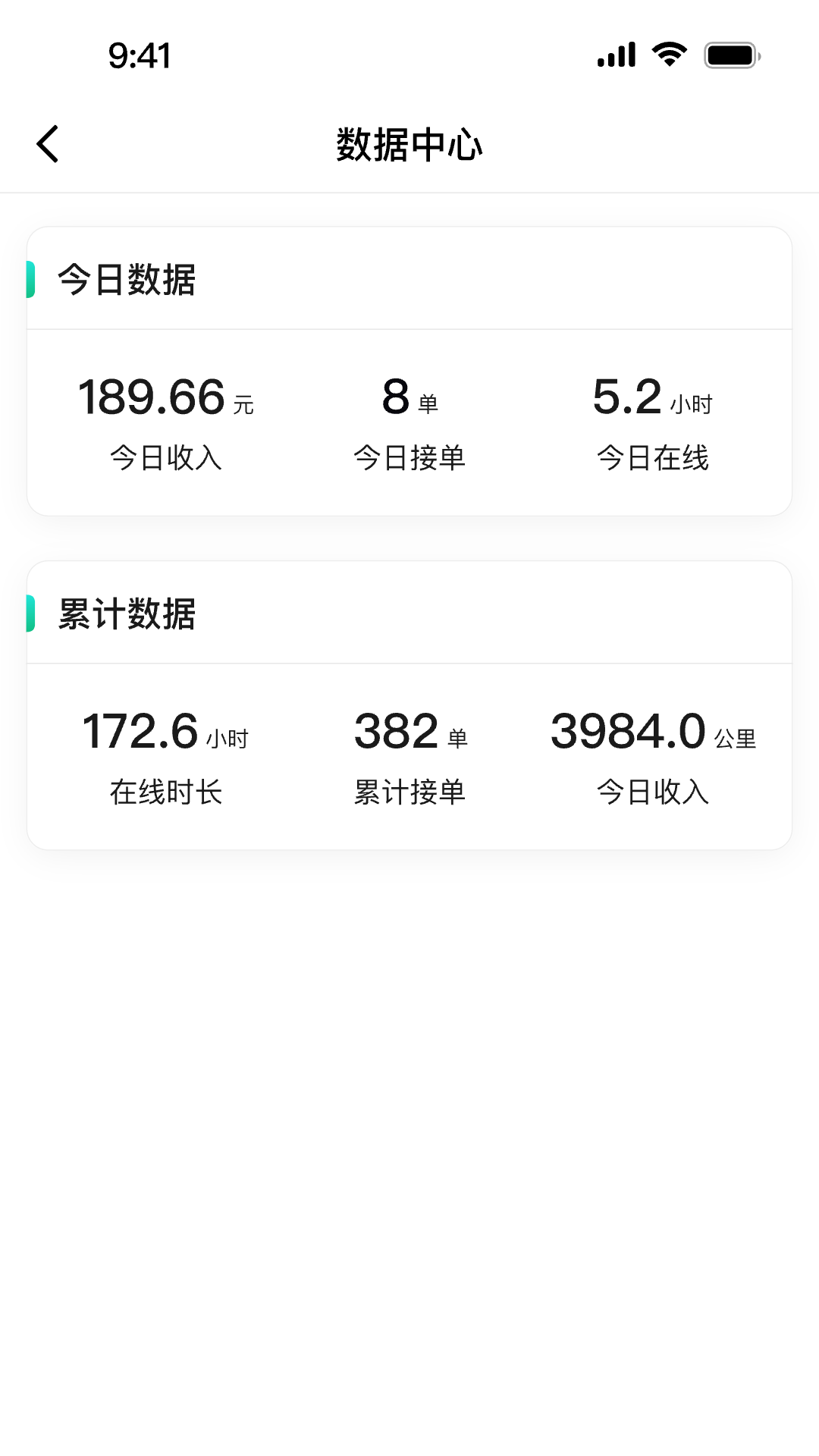819x1456 pixels.
Task: Tap the 今日收入 label under 189.66
Action: tap(165, 457)
